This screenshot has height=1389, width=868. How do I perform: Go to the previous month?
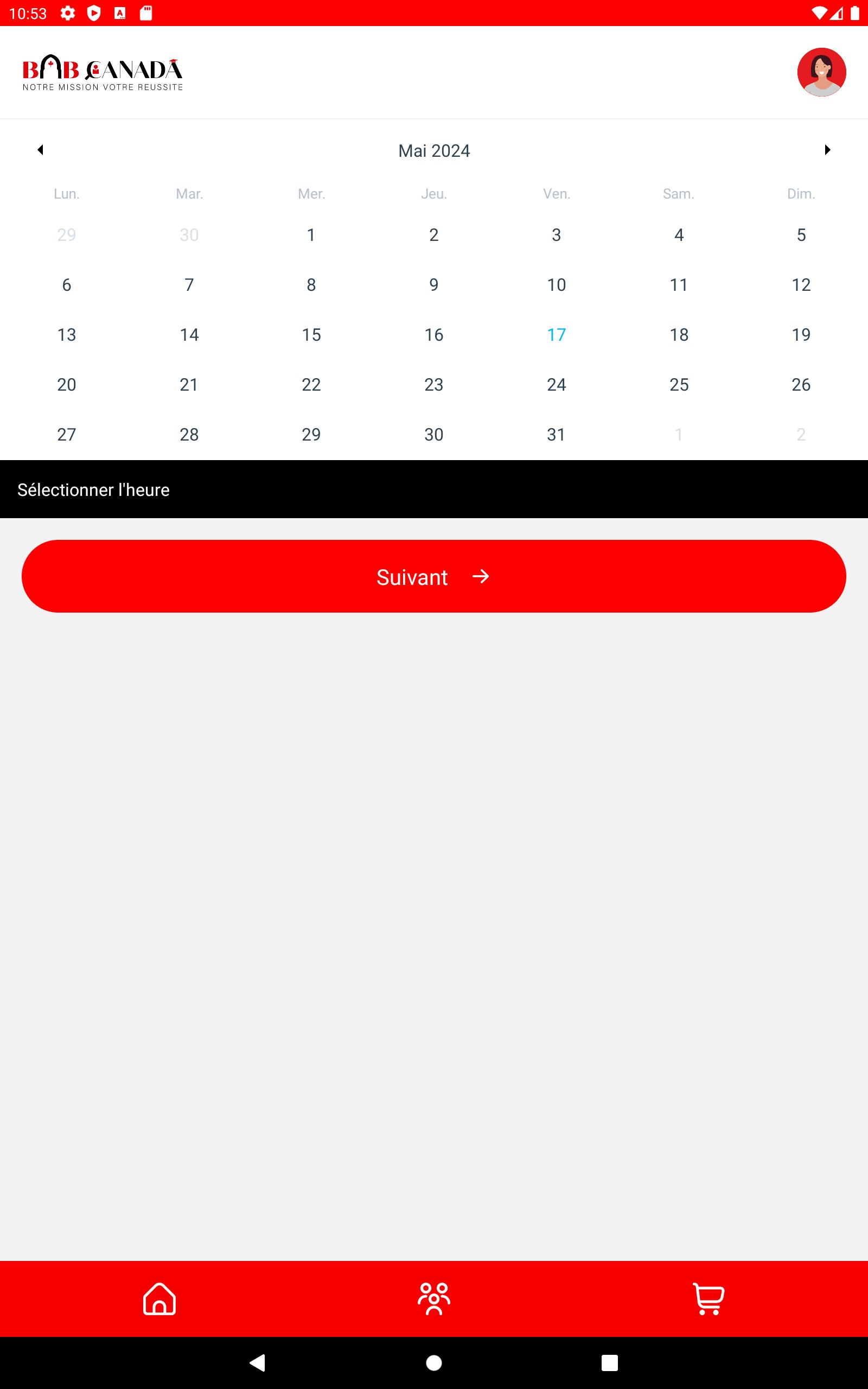[40, 150]
